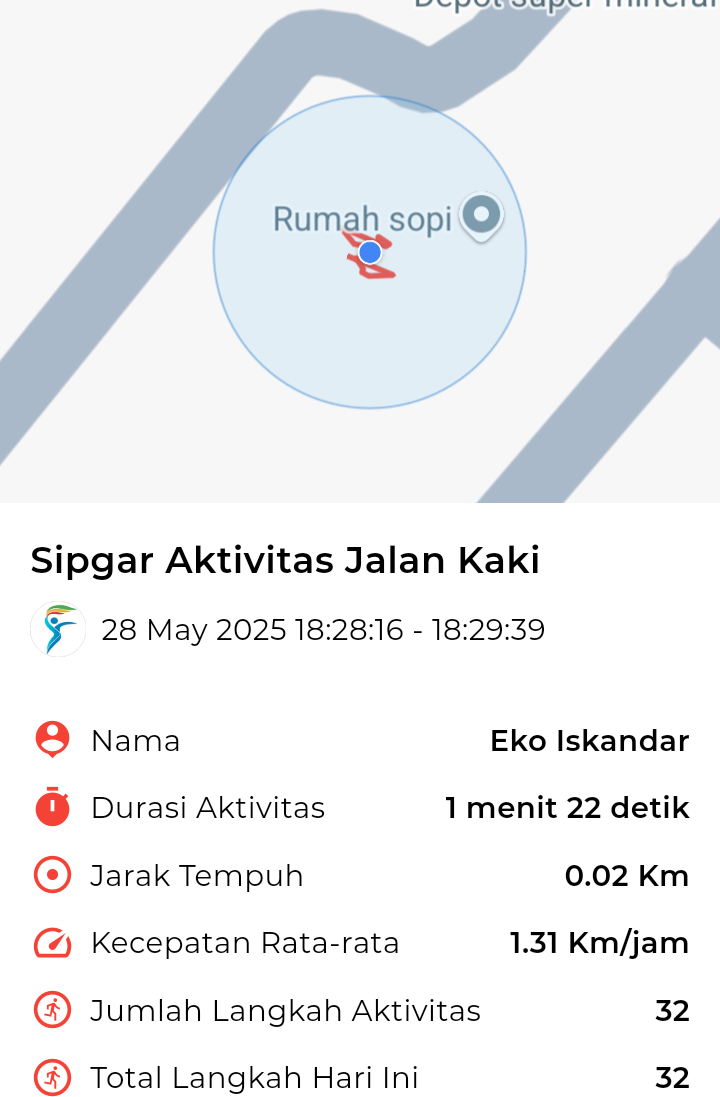Select the blue current location dot
This screenshot has width=720, height=1097.
369,252
